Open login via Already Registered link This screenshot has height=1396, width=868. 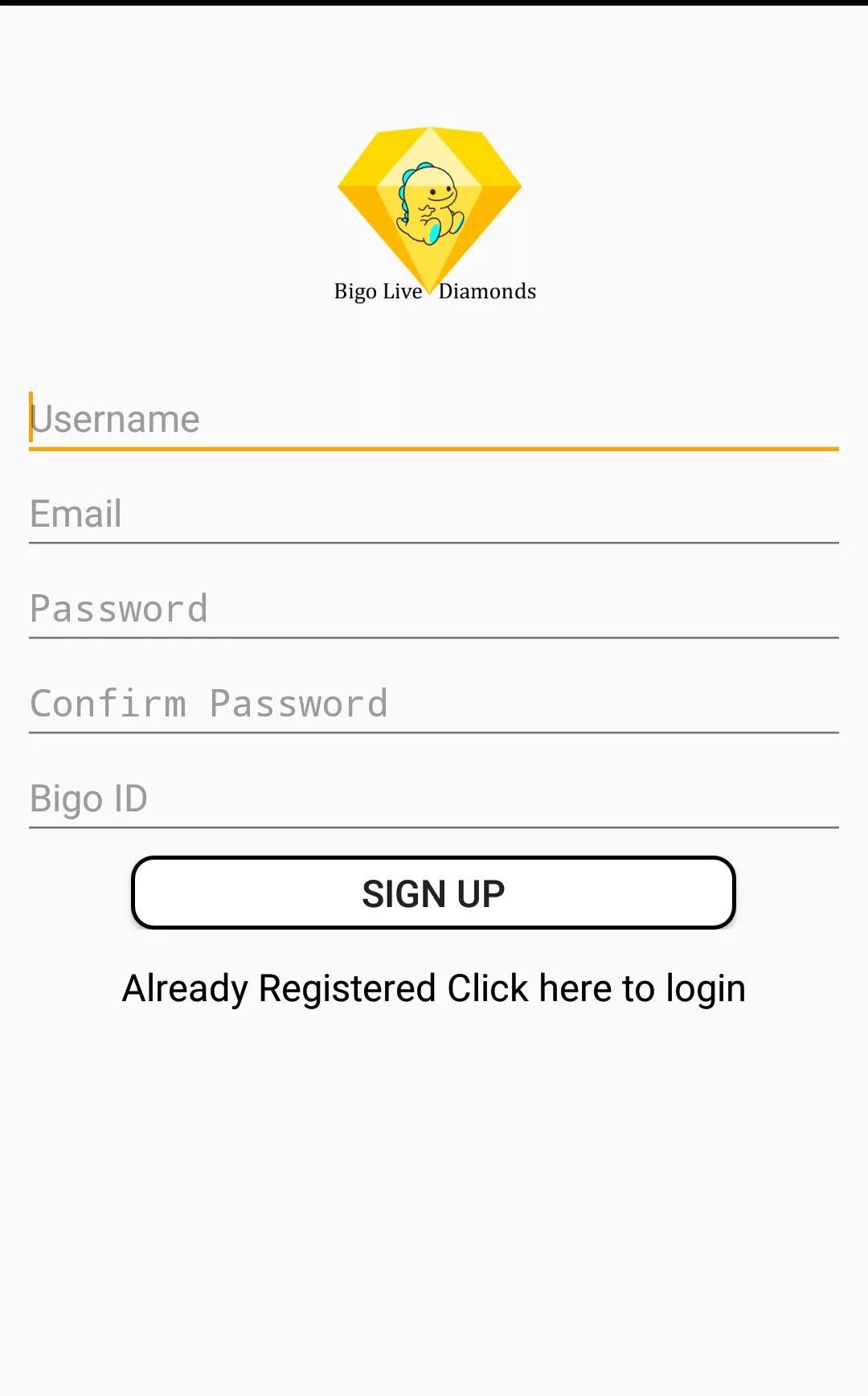434,988
